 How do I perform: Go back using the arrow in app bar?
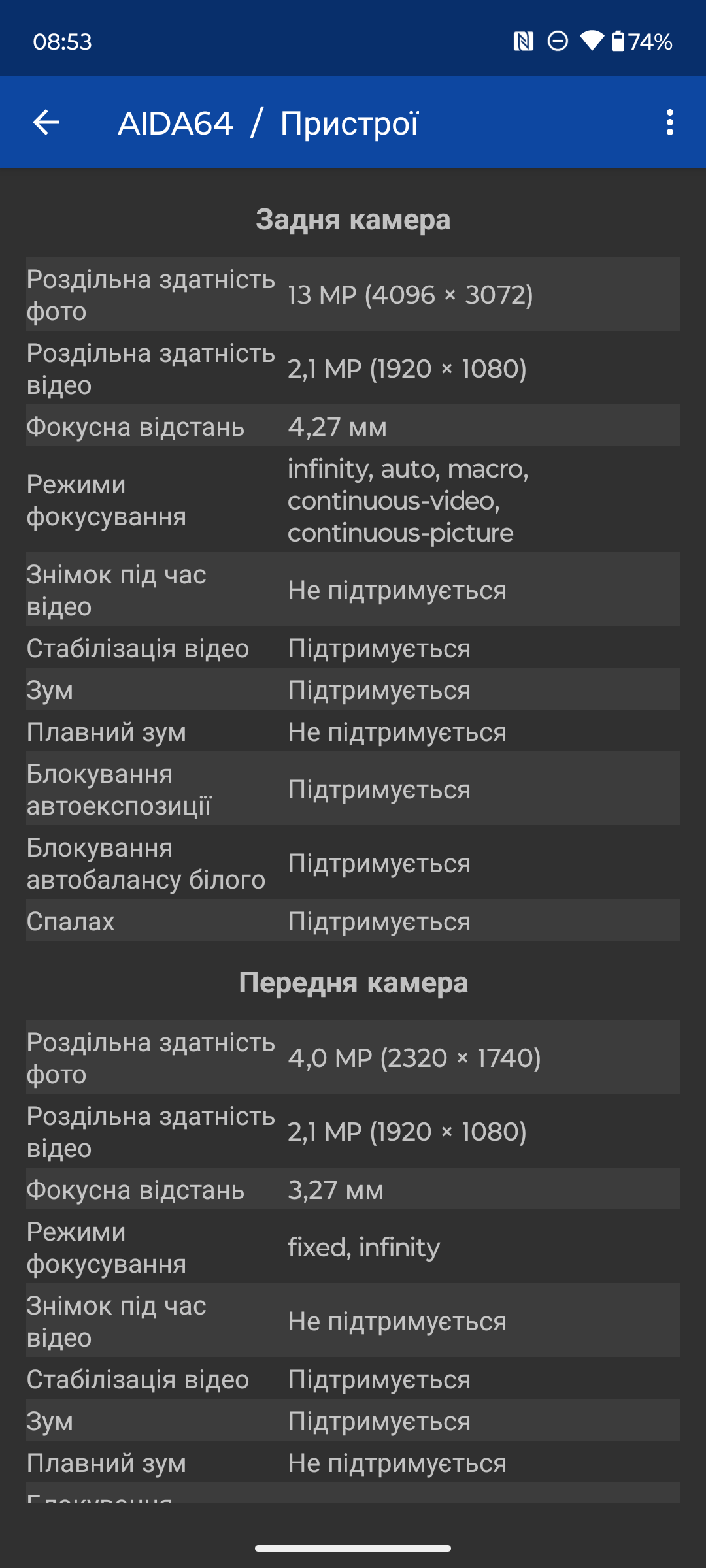click(x=46, y=122)
